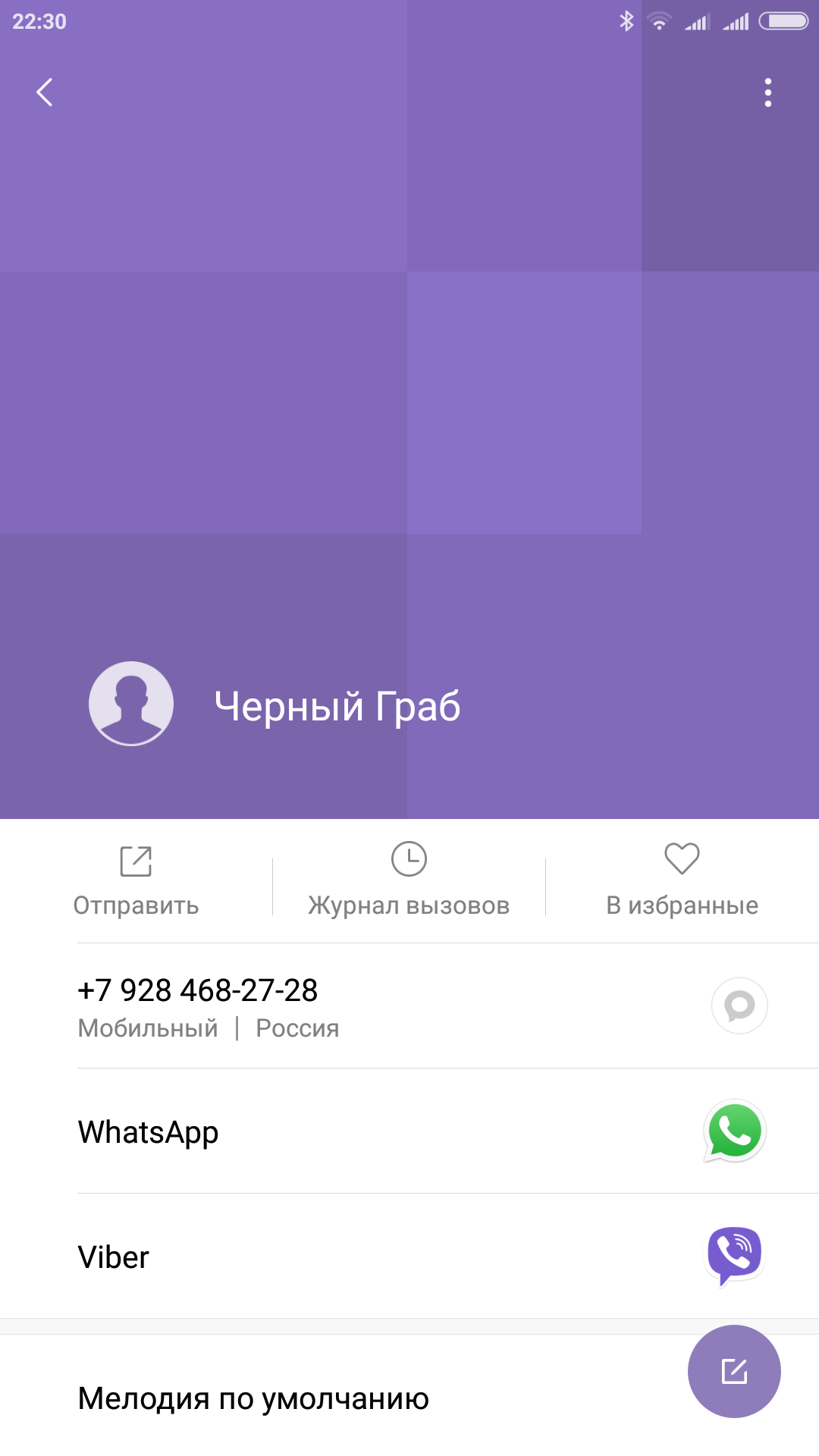Viewport: 819px width, 1456px height.
Task: Call the number +7 928 468-27-28
Action: [x=303, y=1006]
